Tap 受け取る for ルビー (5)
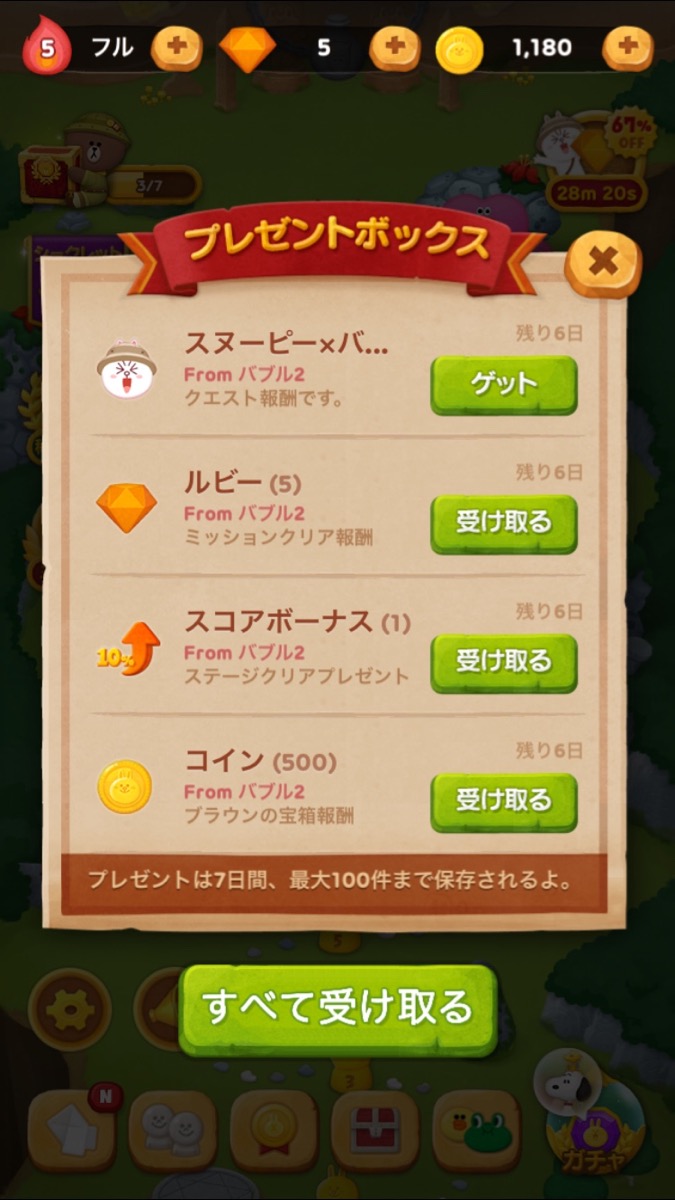This screenshot has height=1200, width=675. point(504,523)
